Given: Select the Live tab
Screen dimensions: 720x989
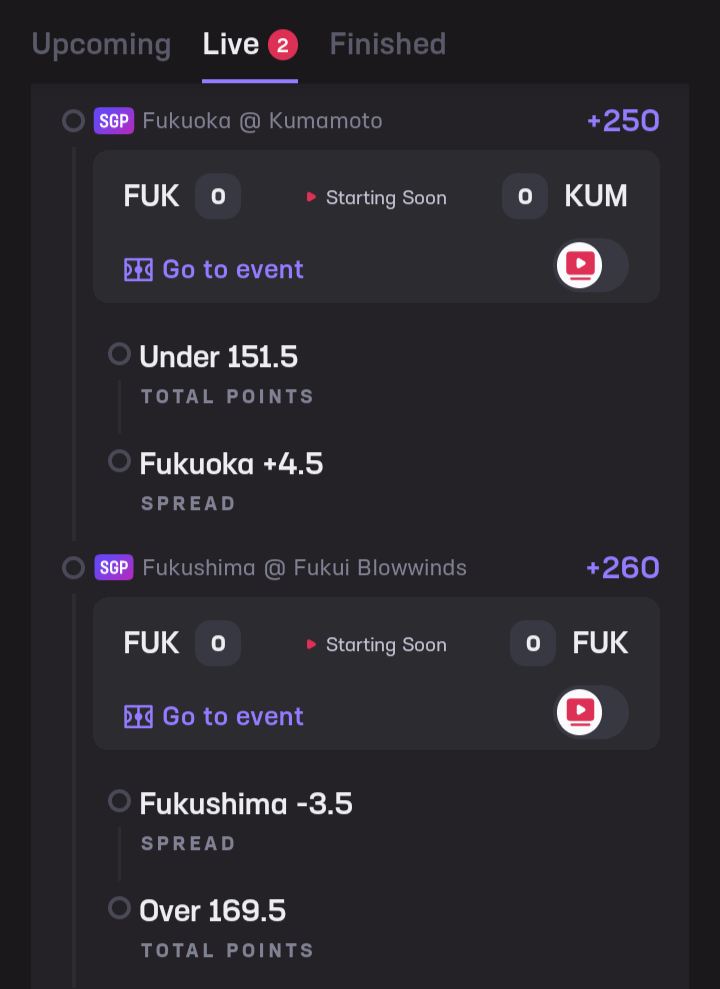Looking at the screenshot, I should [x=249, y=44].
